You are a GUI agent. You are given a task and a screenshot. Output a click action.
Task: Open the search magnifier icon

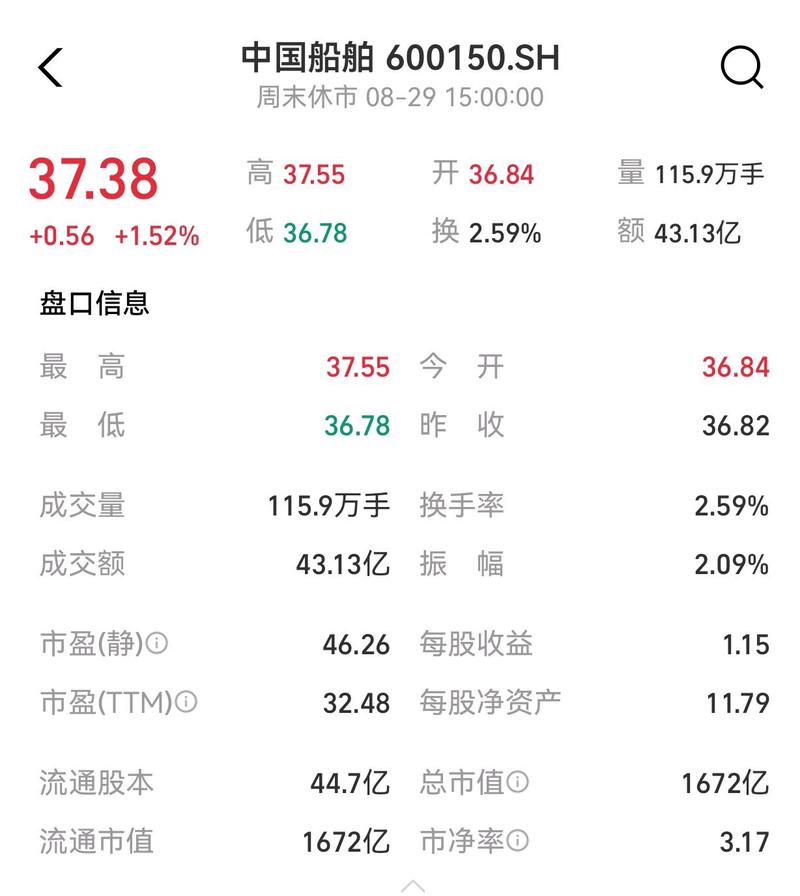pyautogui.click(x=741, y=66)
